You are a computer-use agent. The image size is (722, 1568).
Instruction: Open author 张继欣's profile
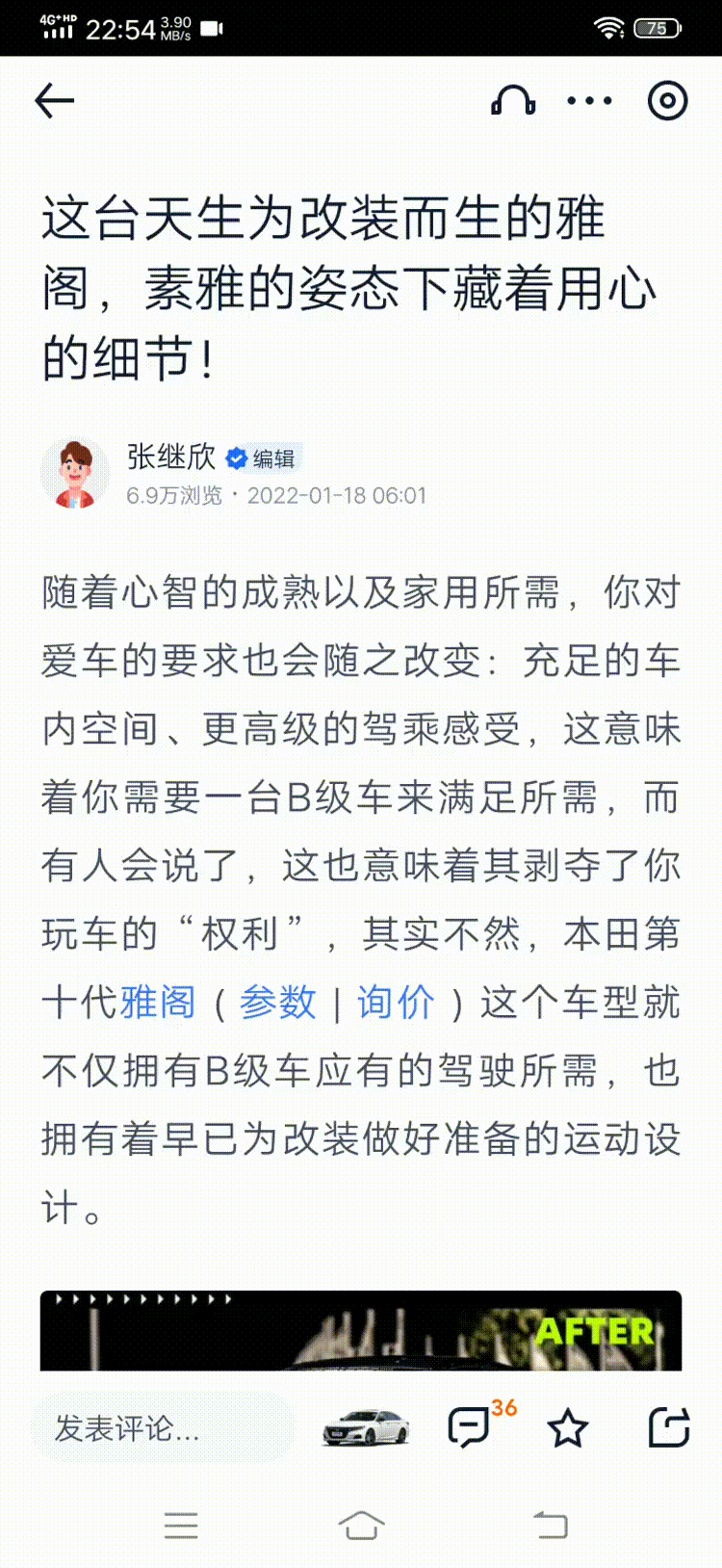170,457
